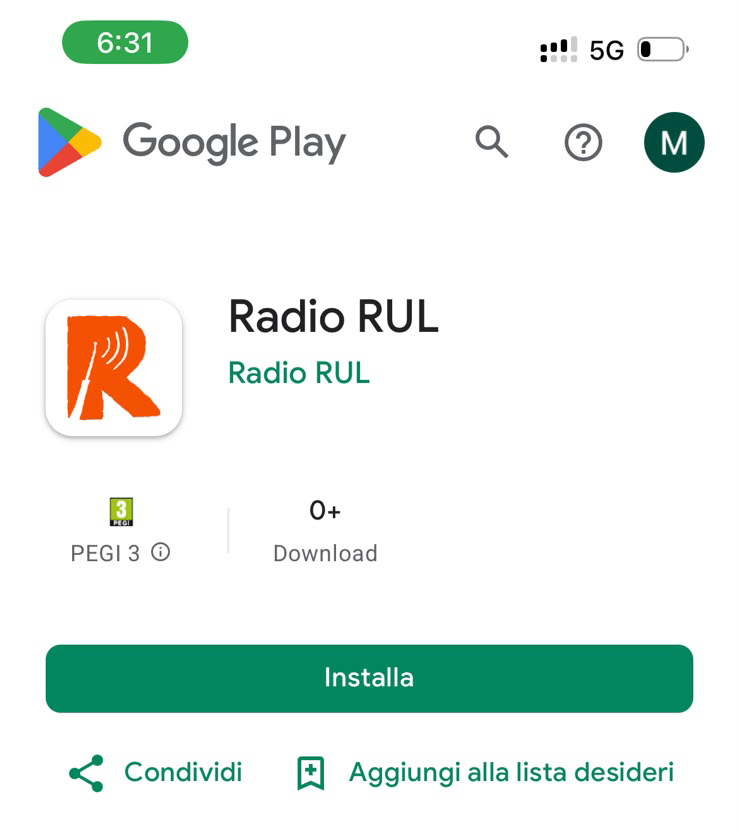Open the help question mark icon

[583, 142]
